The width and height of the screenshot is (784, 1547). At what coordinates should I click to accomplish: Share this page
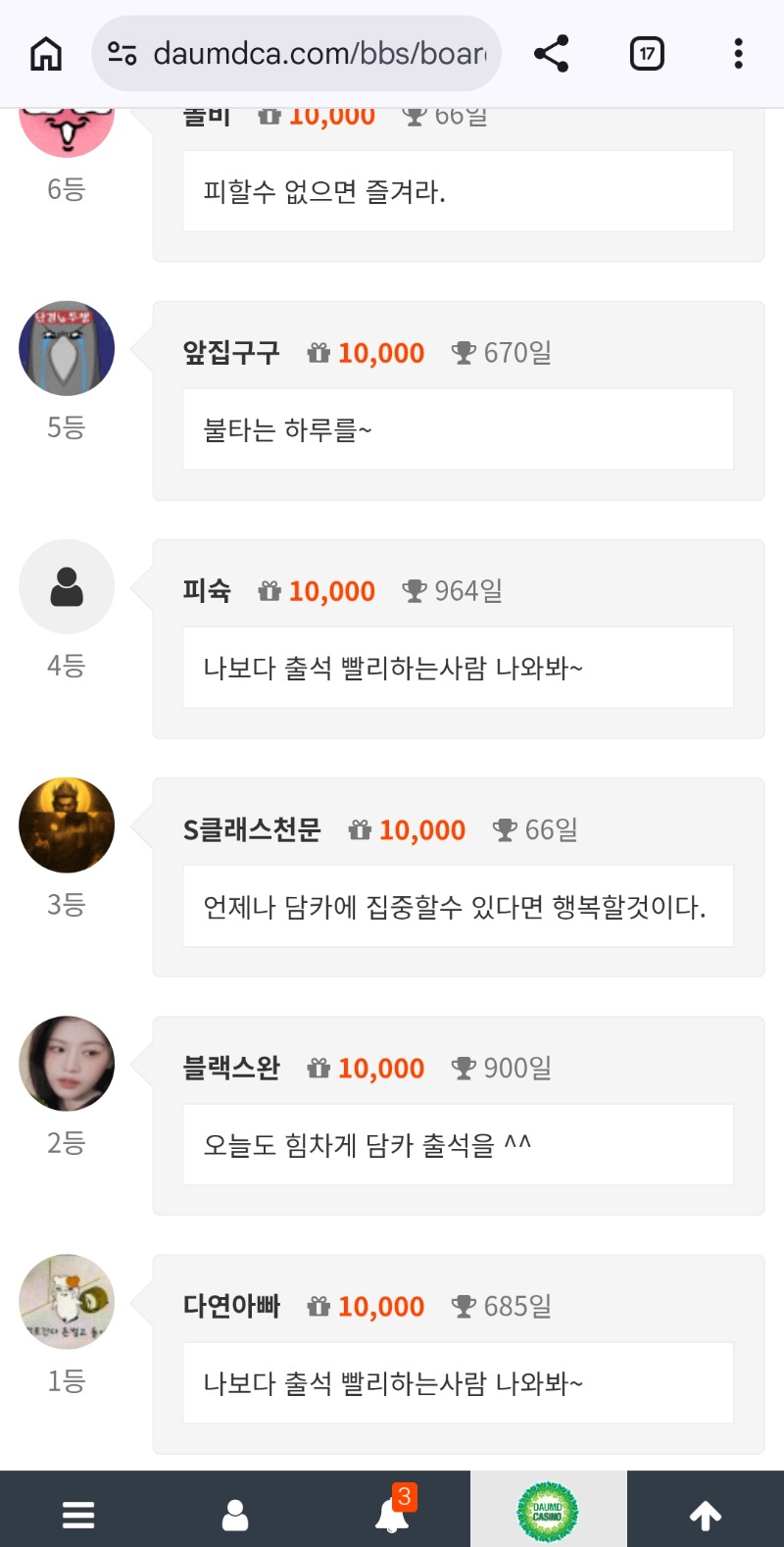click(x=552, y=54)
